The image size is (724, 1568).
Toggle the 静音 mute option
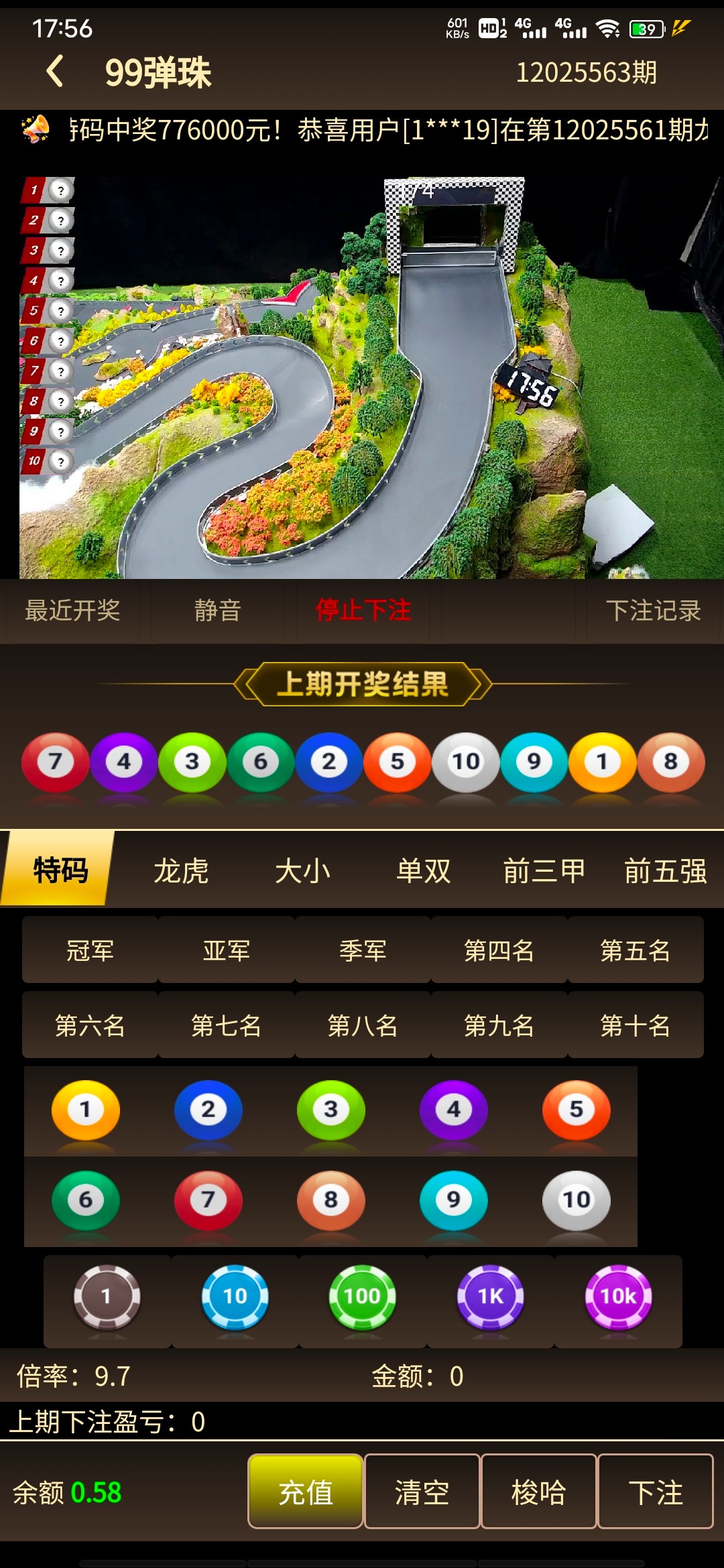(217, 611)
